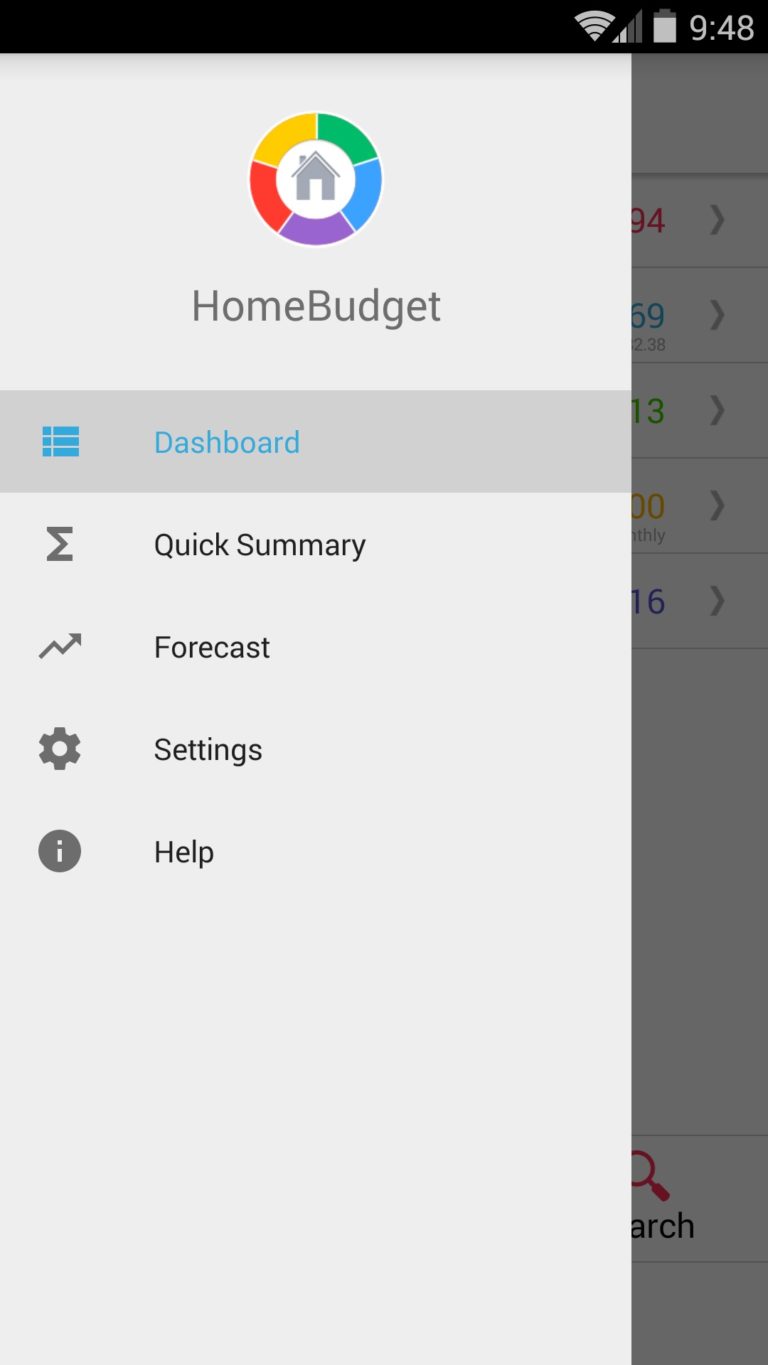768x1365 pixels.
Task: Click the Settings menu entry
Action: pyautogui.click(x=207, y=749)
